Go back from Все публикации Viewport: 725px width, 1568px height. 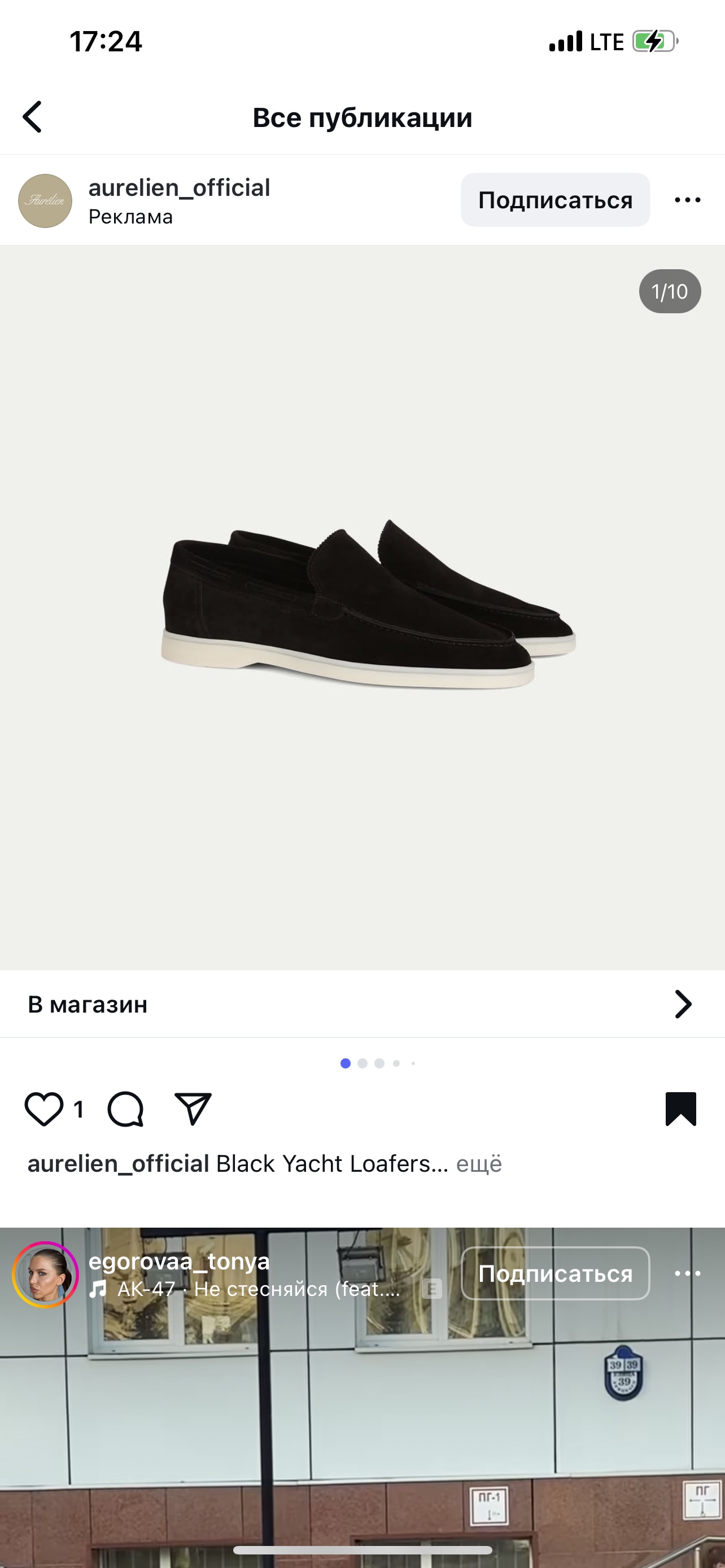[x=33, y=117]
